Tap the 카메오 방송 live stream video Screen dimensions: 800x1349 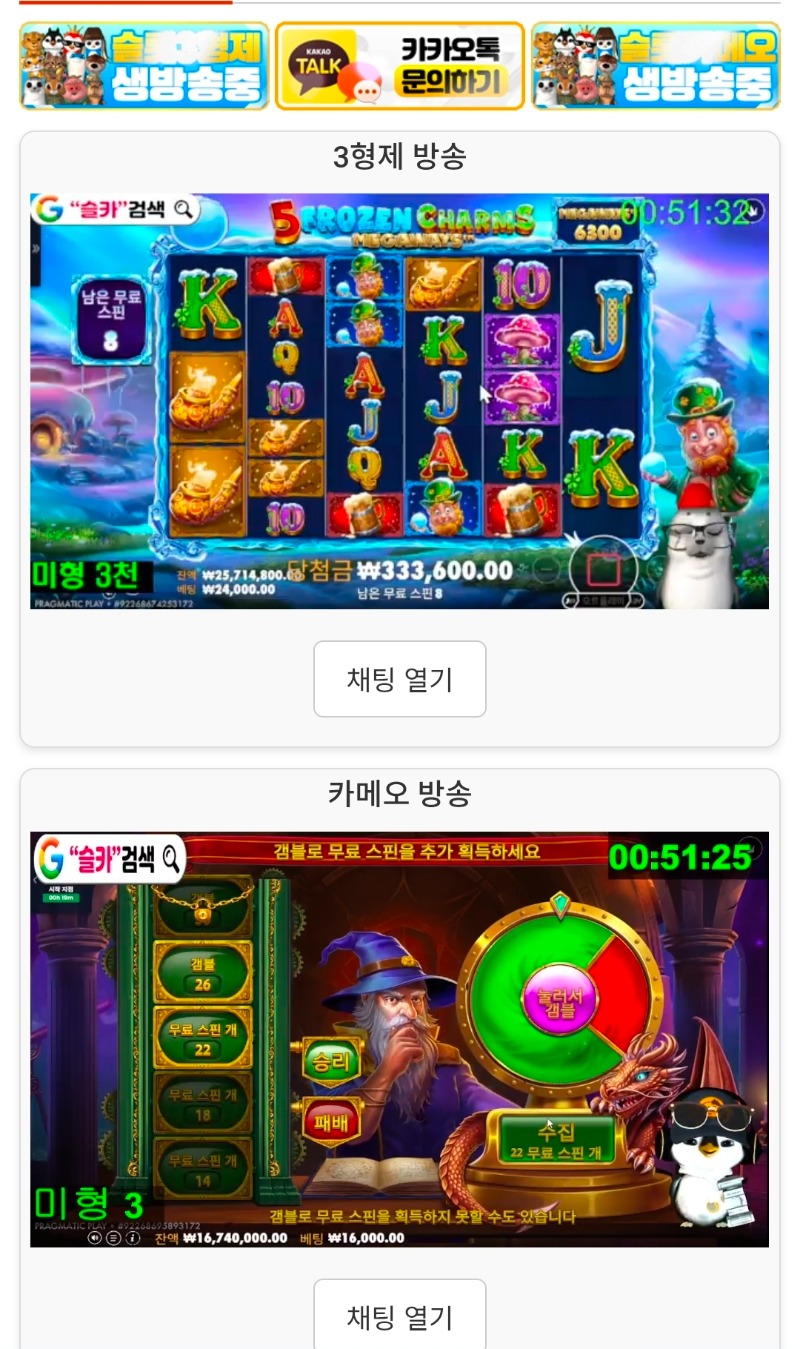pyautogui.click(x=399, y=1039)
